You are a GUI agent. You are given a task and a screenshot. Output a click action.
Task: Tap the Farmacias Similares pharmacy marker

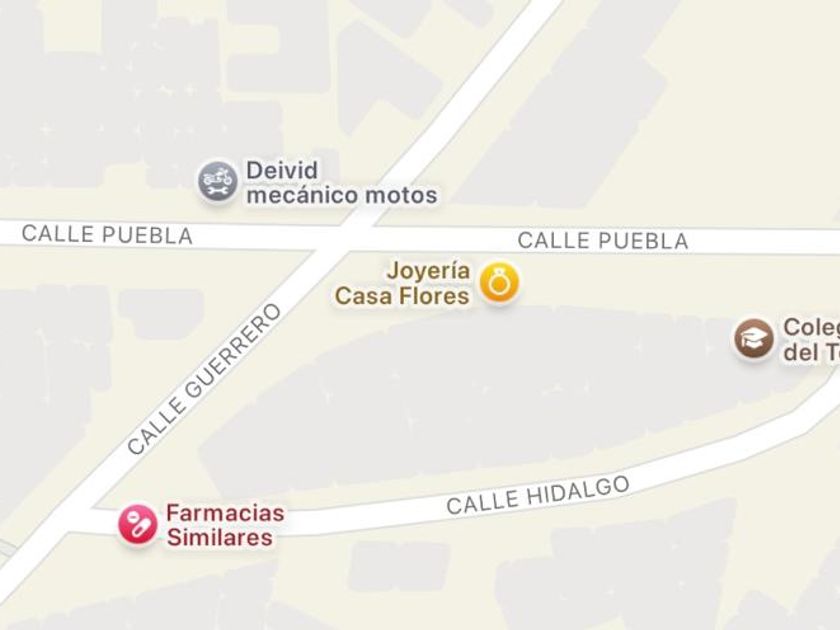coord(138,524)
